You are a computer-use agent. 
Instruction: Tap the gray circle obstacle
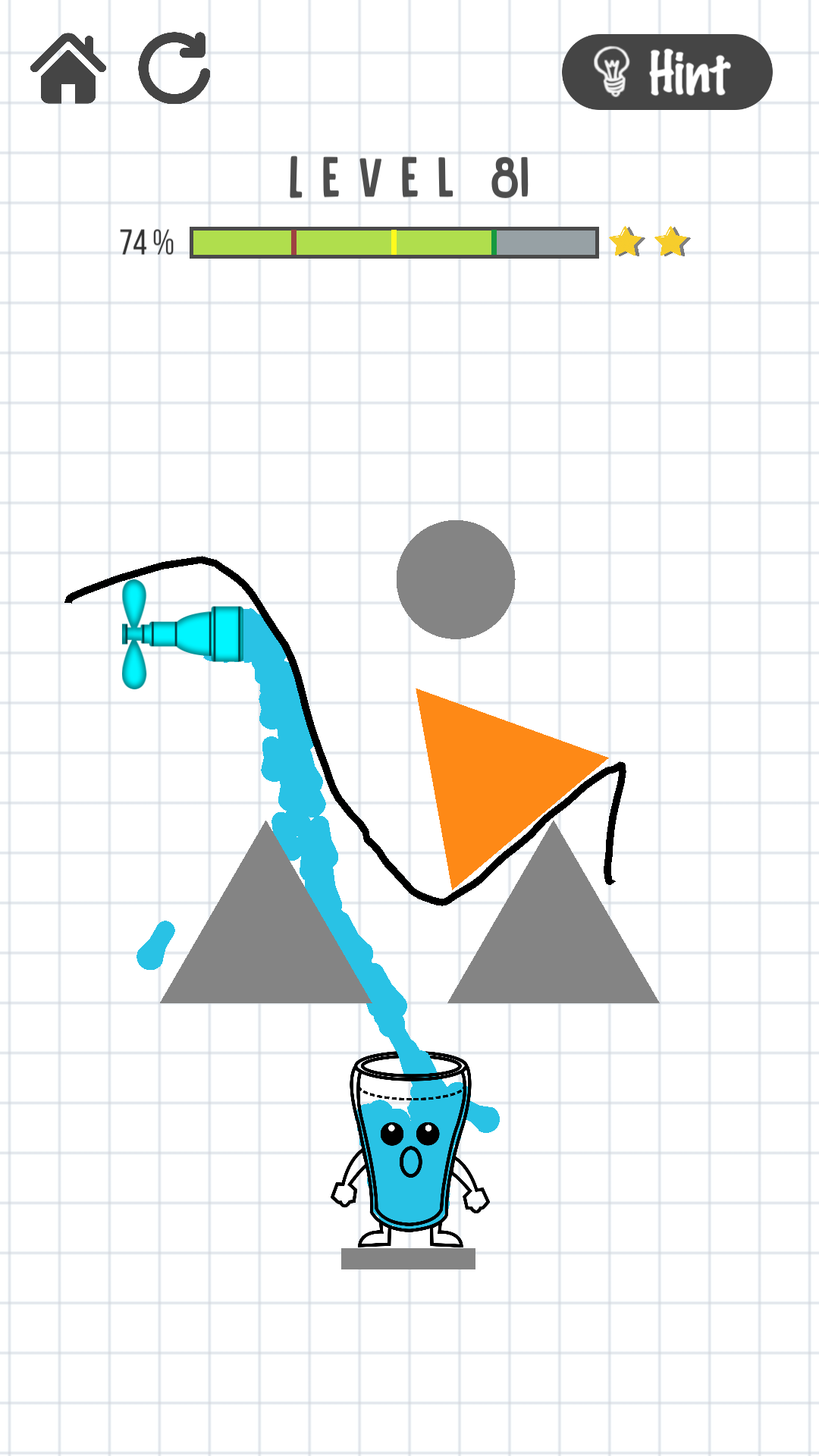pos(457,578)
